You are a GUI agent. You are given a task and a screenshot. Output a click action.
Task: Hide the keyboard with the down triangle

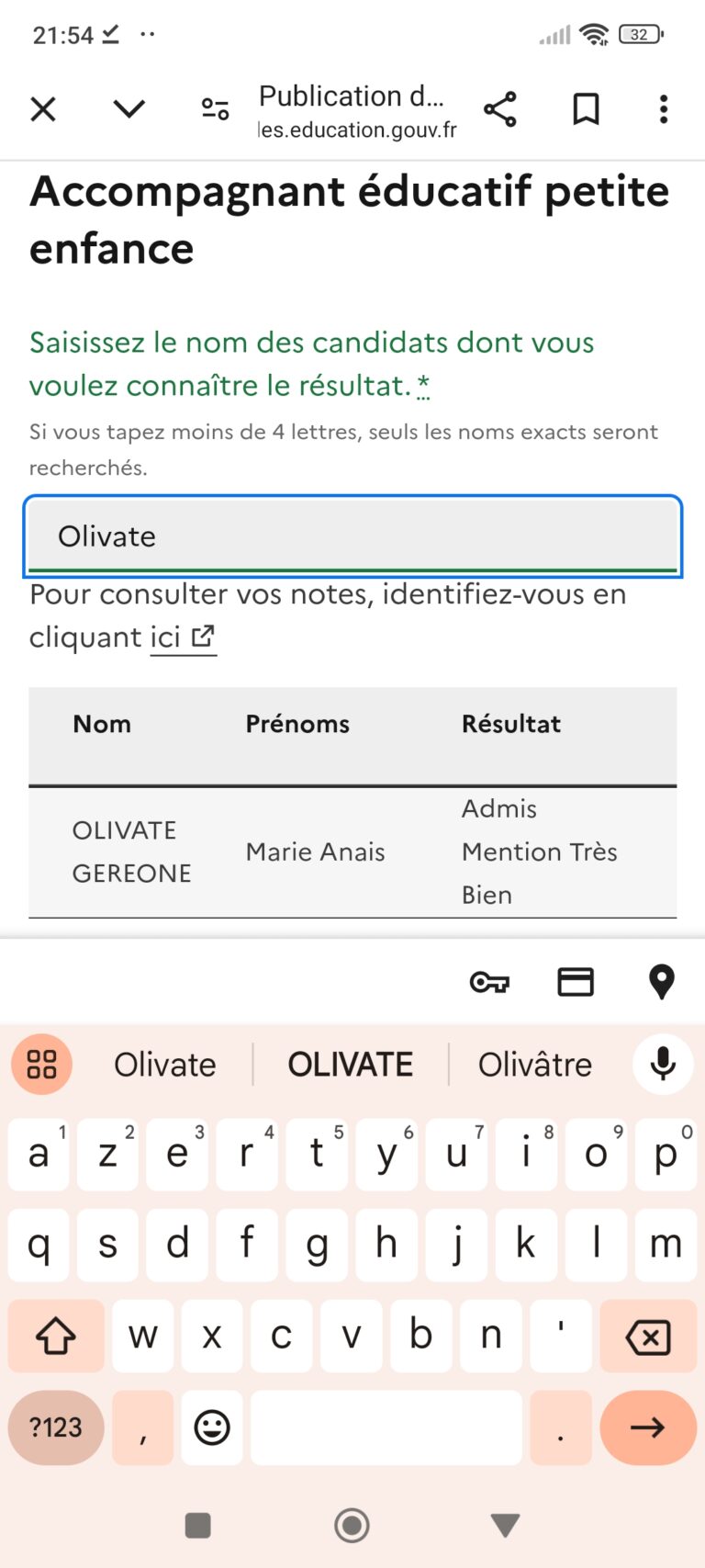[x=504, y=1525]
